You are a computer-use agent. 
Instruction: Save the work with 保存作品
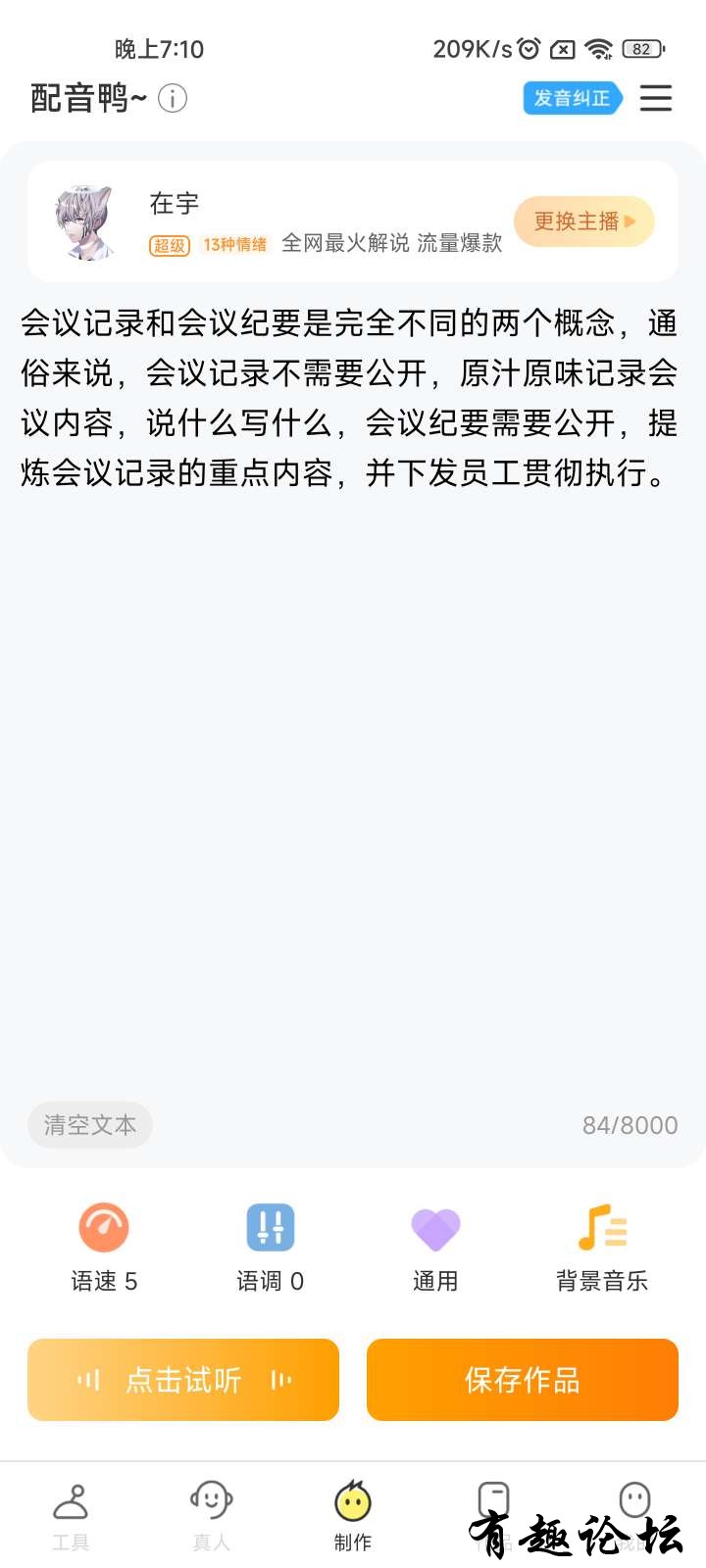(x=523, y=1380)
